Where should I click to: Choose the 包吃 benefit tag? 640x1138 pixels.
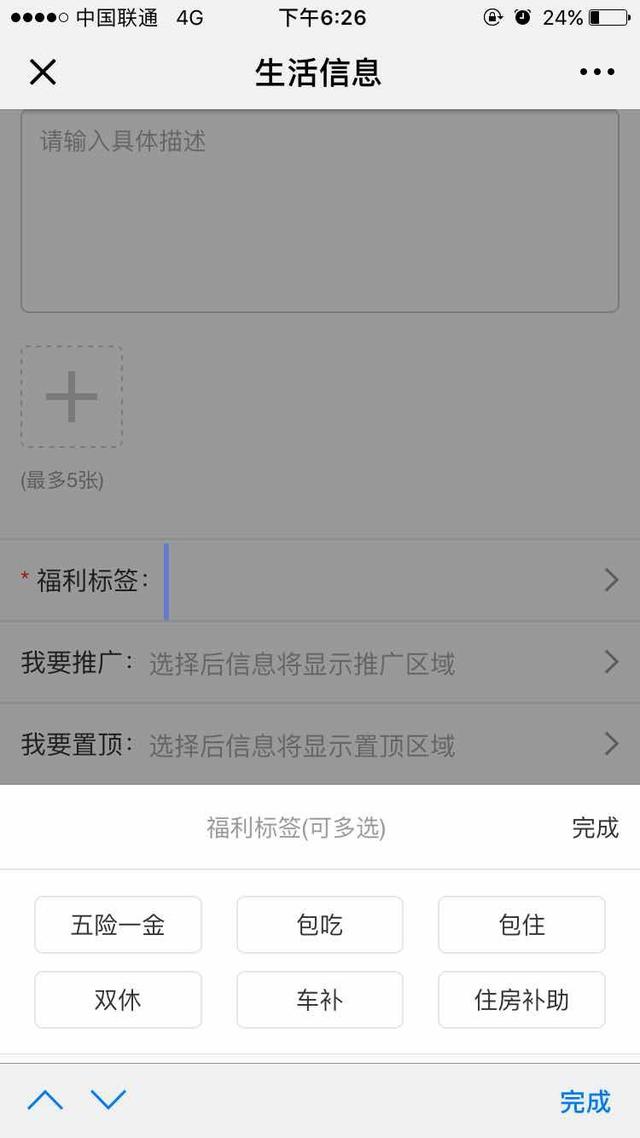point(320,925)
